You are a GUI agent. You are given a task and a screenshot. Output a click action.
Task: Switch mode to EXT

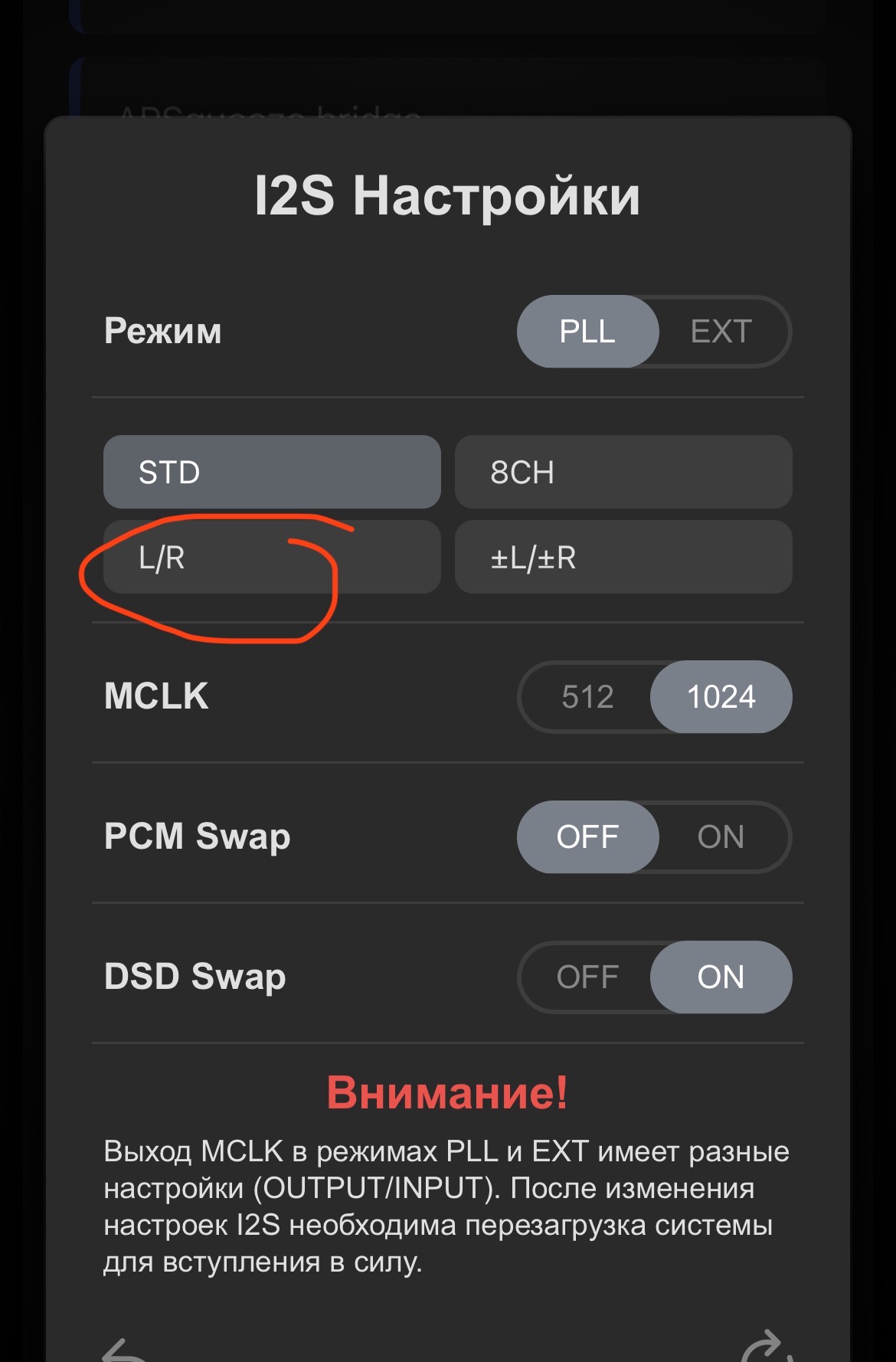(x=721, y=332)
